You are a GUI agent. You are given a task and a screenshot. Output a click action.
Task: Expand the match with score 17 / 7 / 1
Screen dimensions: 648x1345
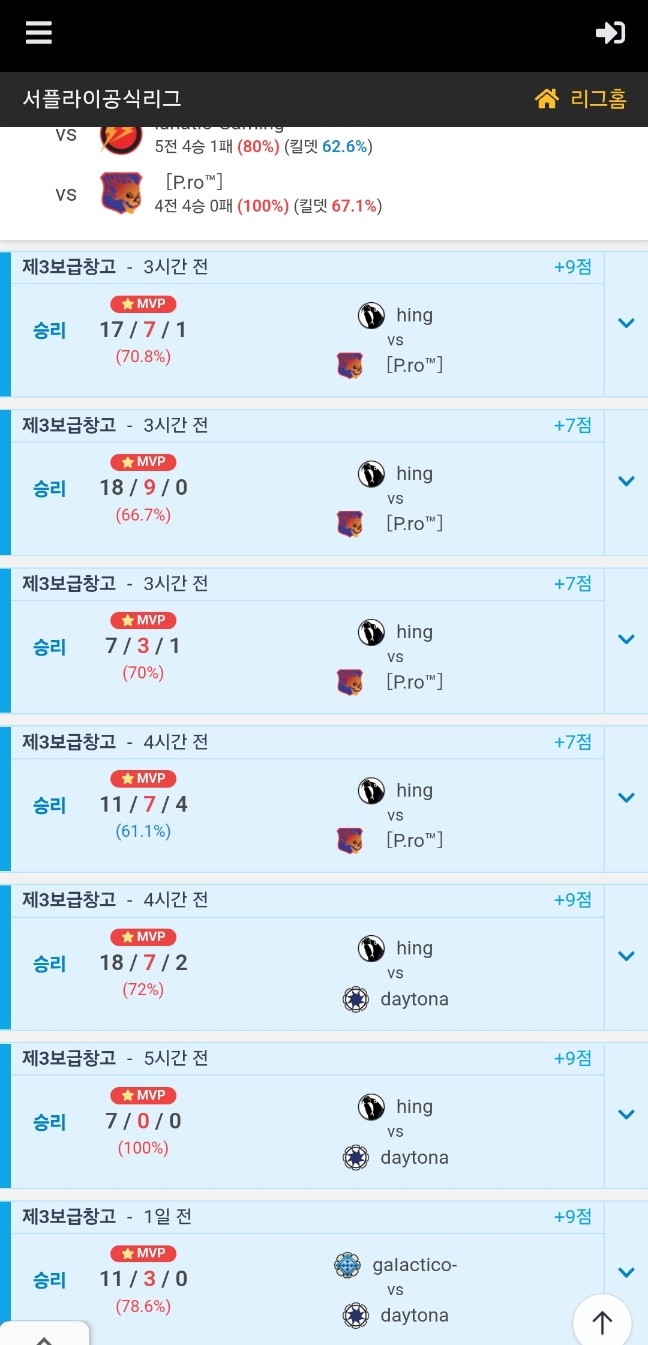627,323
